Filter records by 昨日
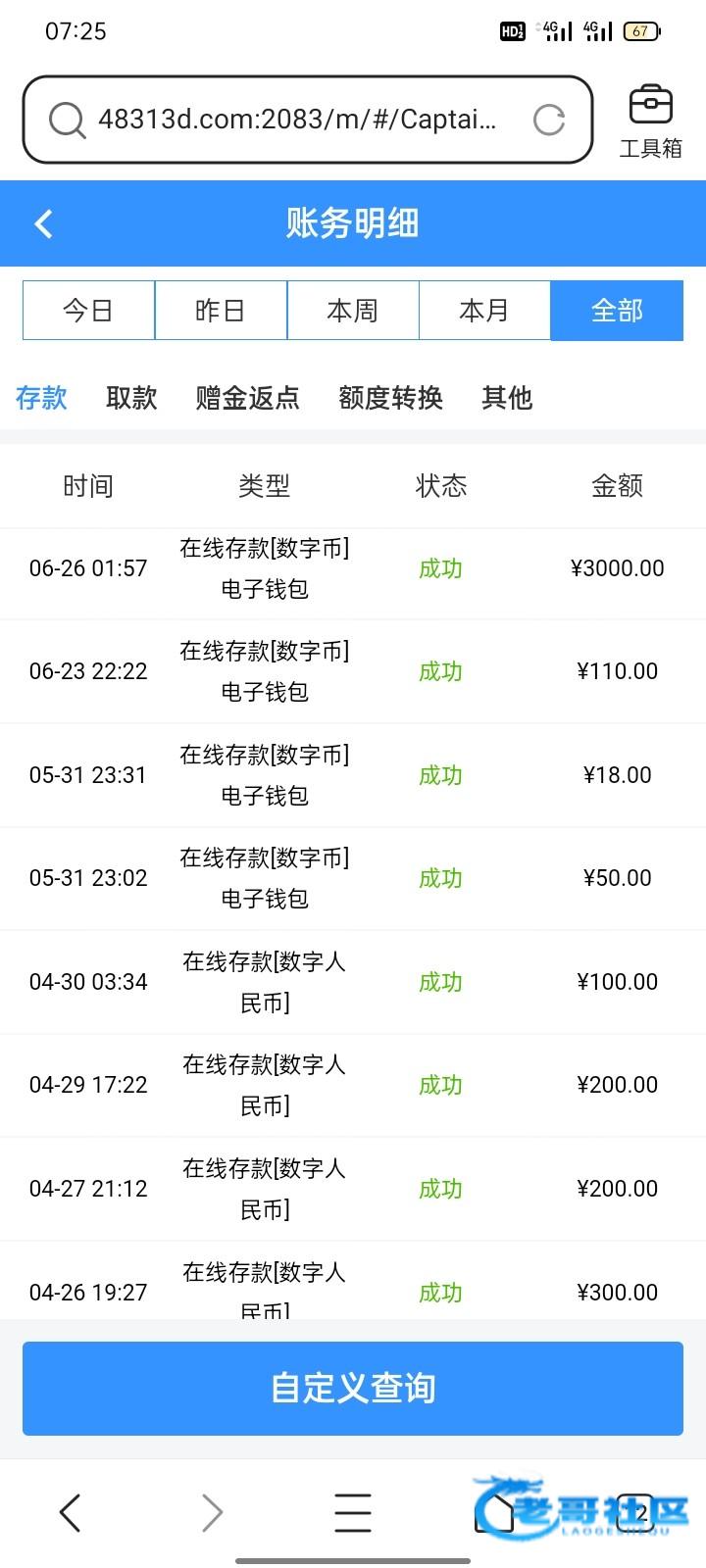The image size is (706, 1568). tap(221, 311)
